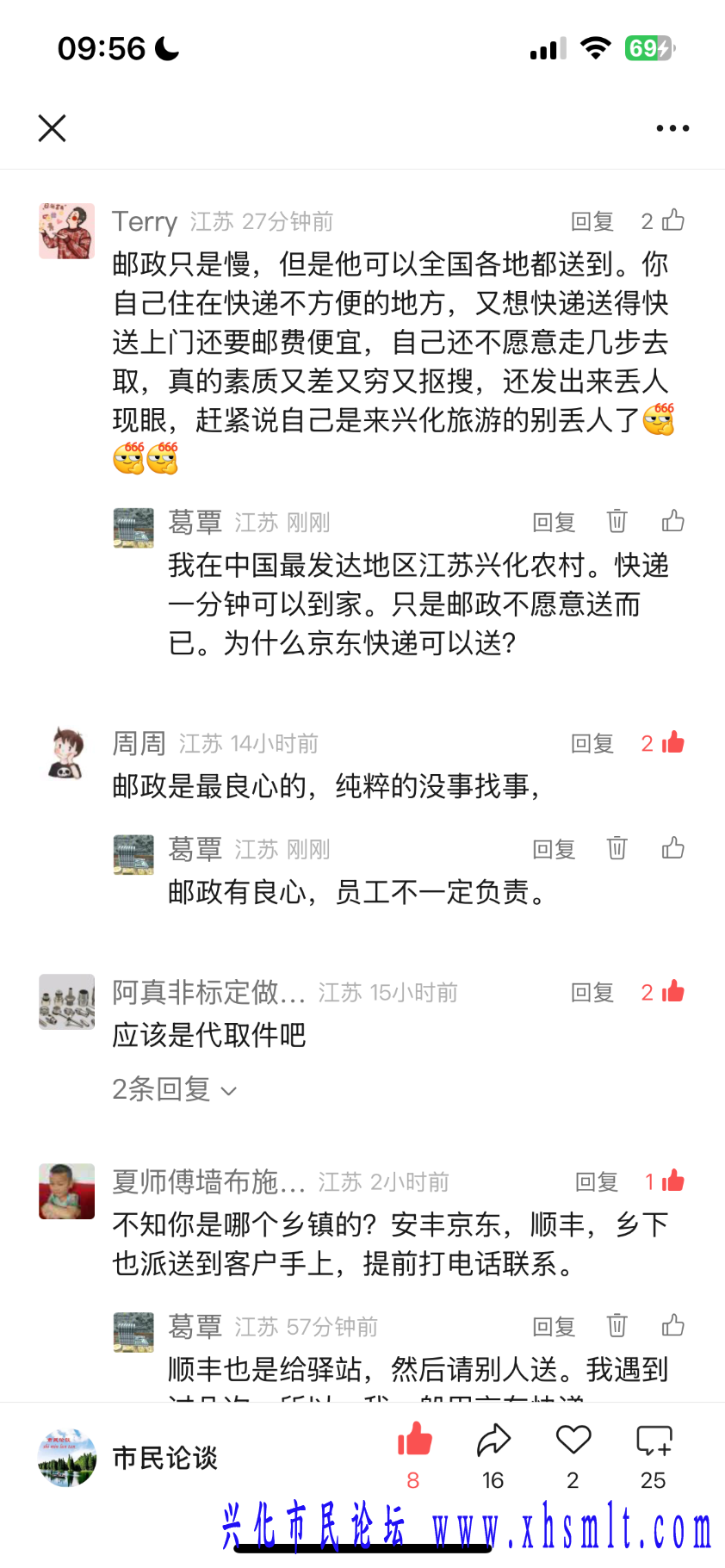This screenshot has width=725, height=1568.
Task: Like 葛覃's reply about 邮政有良心
Action: [673, 848]
